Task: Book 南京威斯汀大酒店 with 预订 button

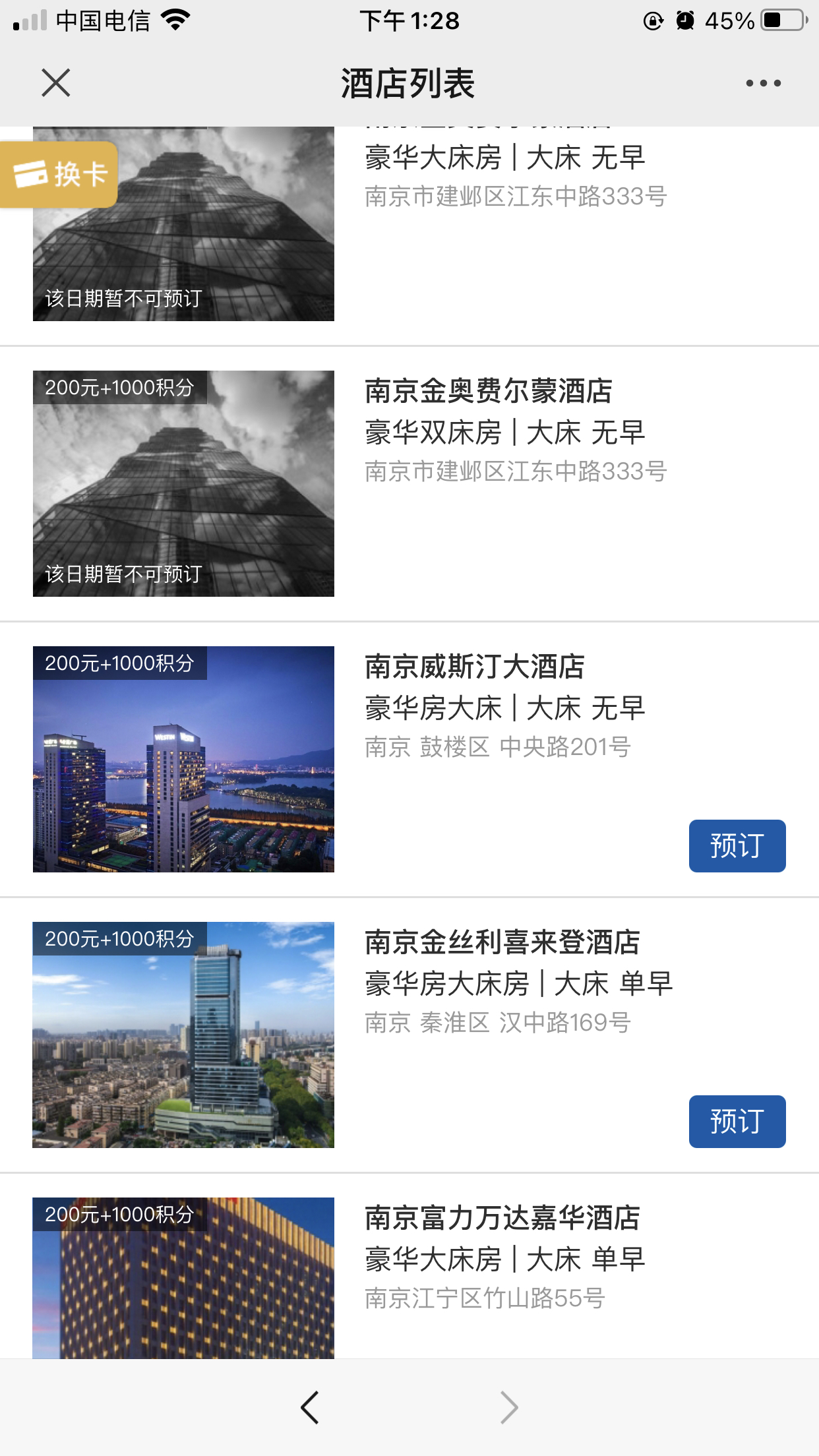Action: coord(737,845)
